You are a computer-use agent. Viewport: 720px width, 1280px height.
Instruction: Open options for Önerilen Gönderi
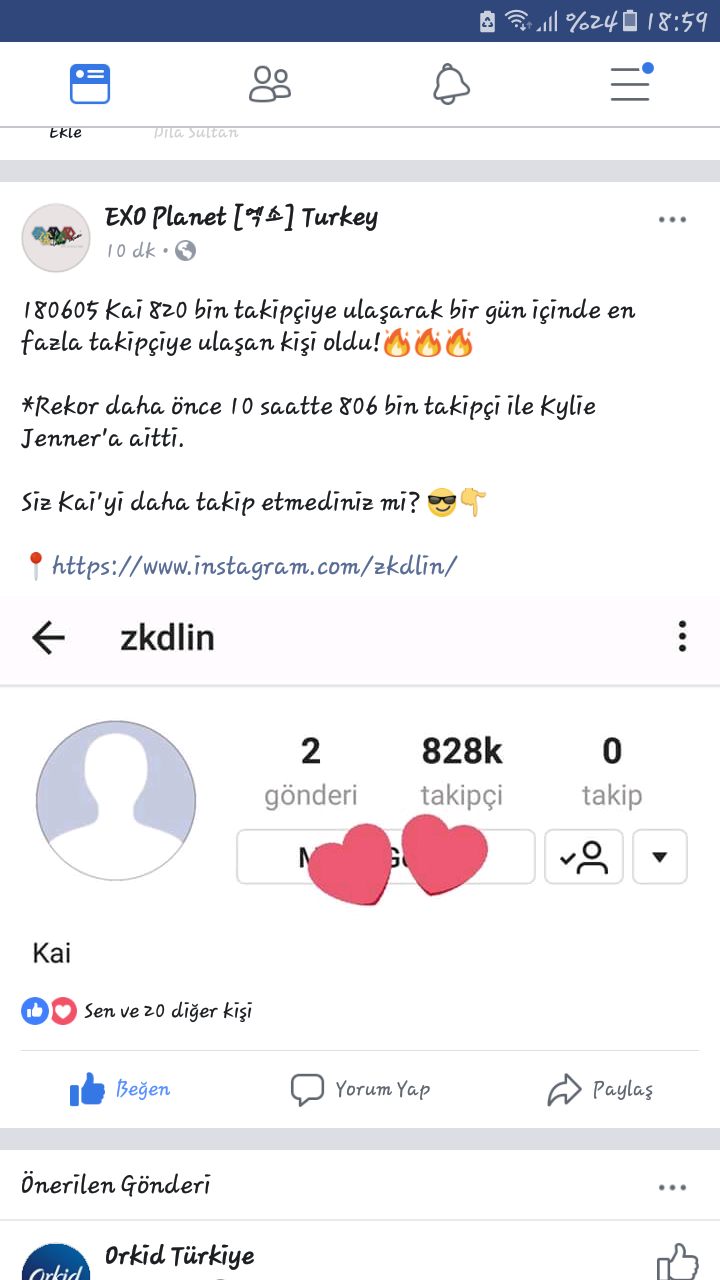pos(672,1187)
